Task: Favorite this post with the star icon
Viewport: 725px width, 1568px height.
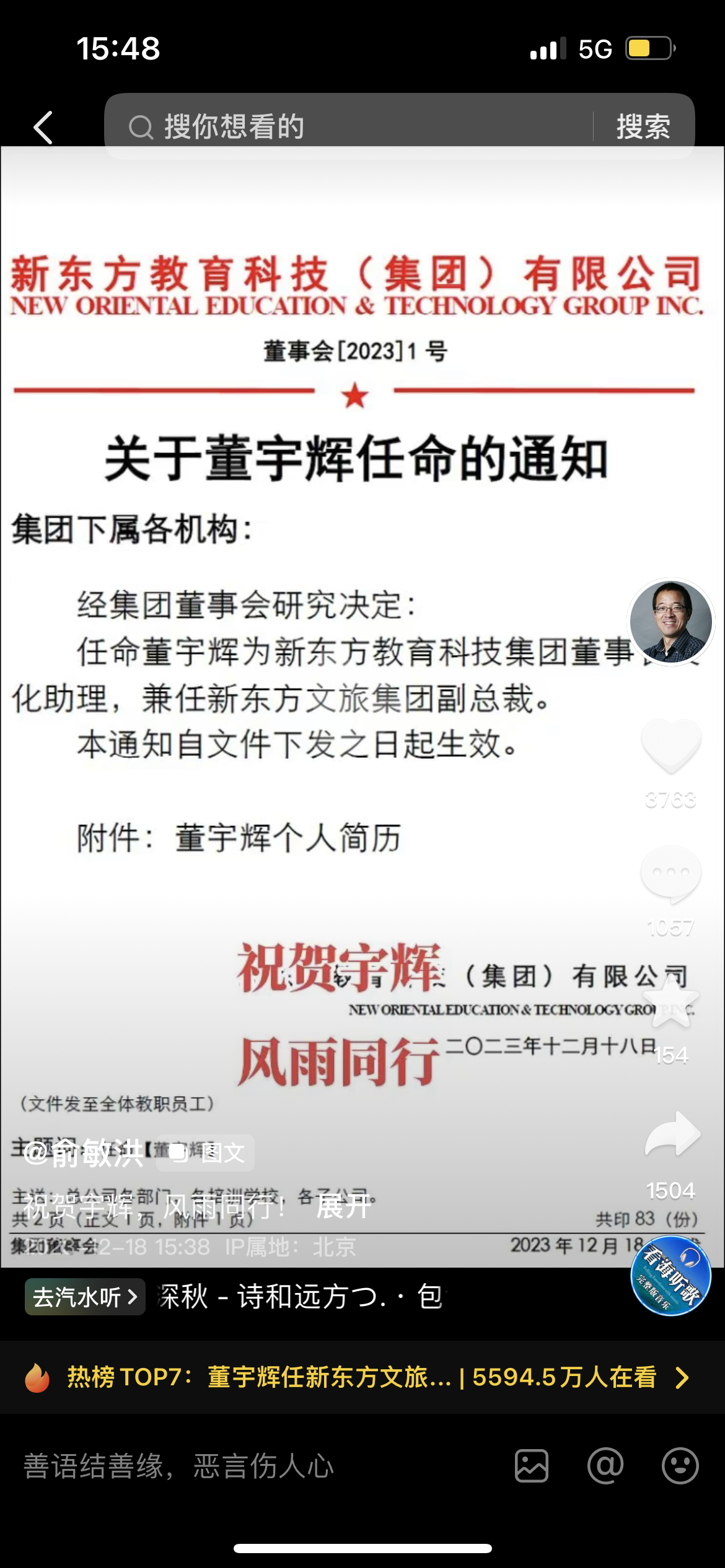Action: [670, 1002]
